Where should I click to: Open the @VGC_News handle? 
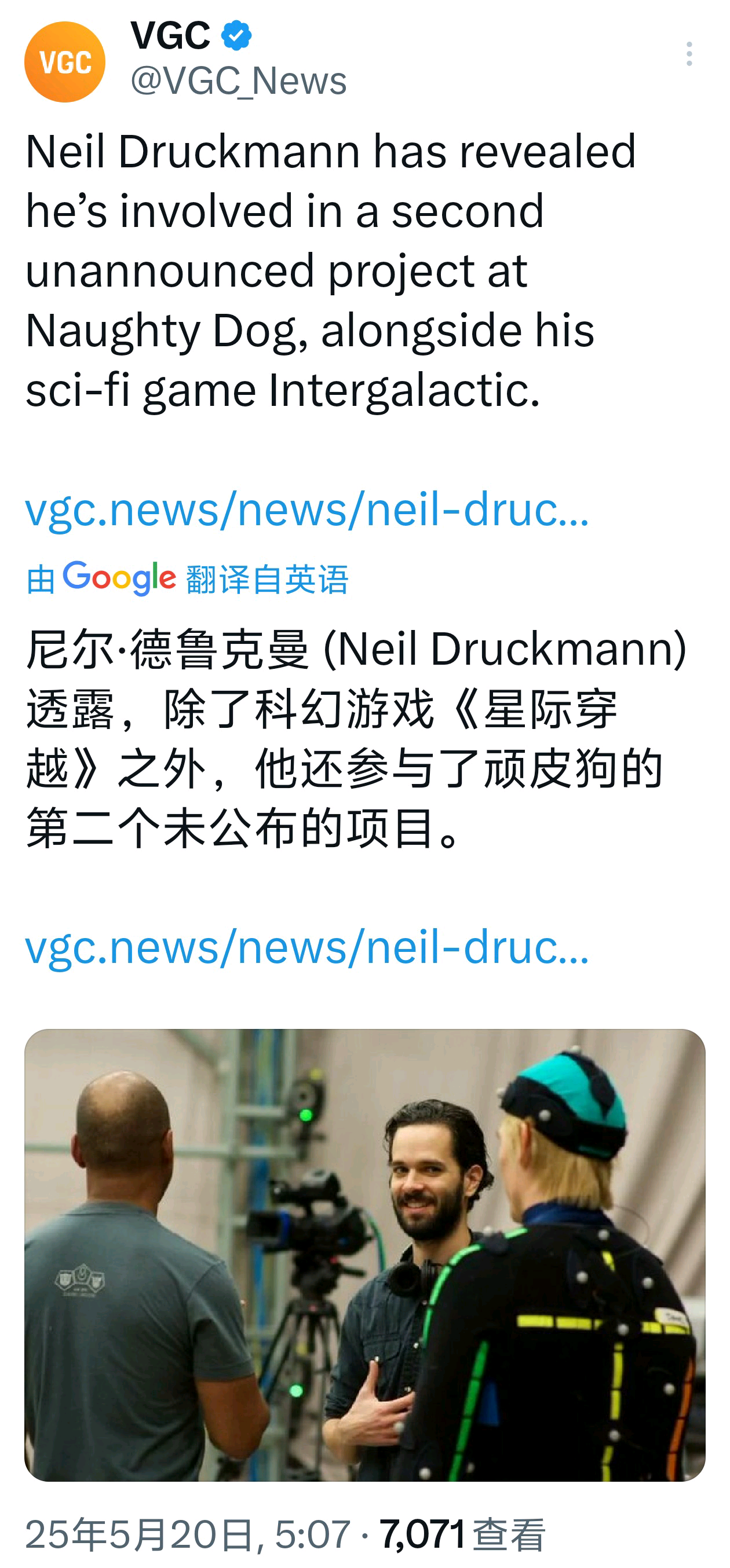tap(238, 80)
